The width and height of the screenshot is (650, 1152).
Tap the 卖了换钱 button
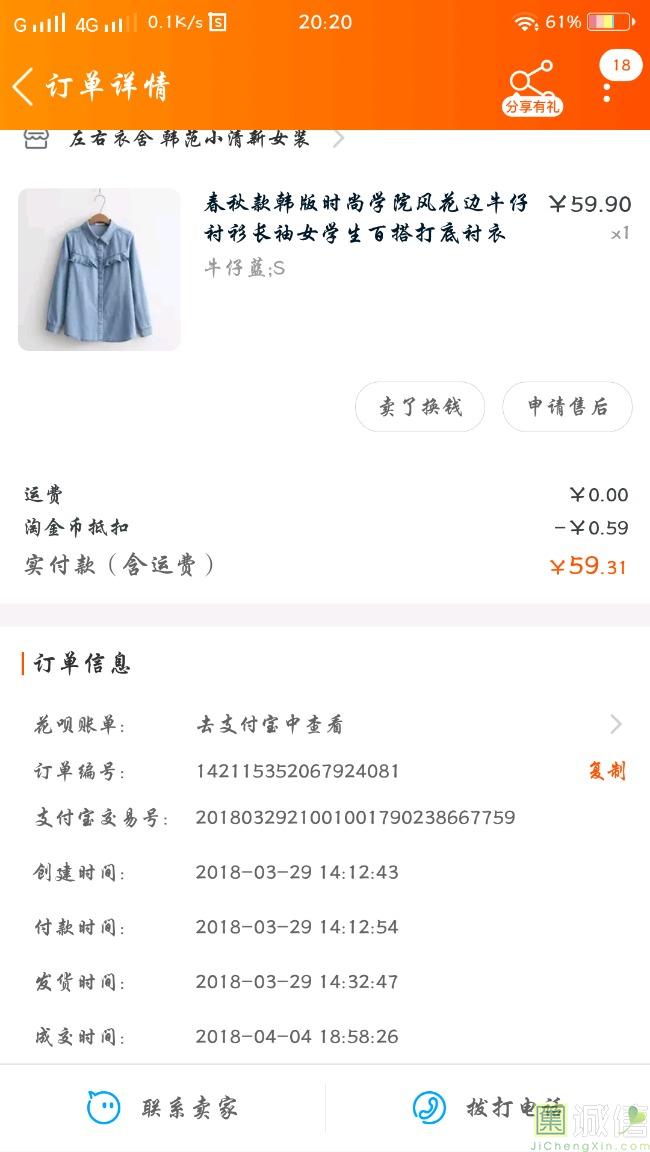(x=420, y=407)
